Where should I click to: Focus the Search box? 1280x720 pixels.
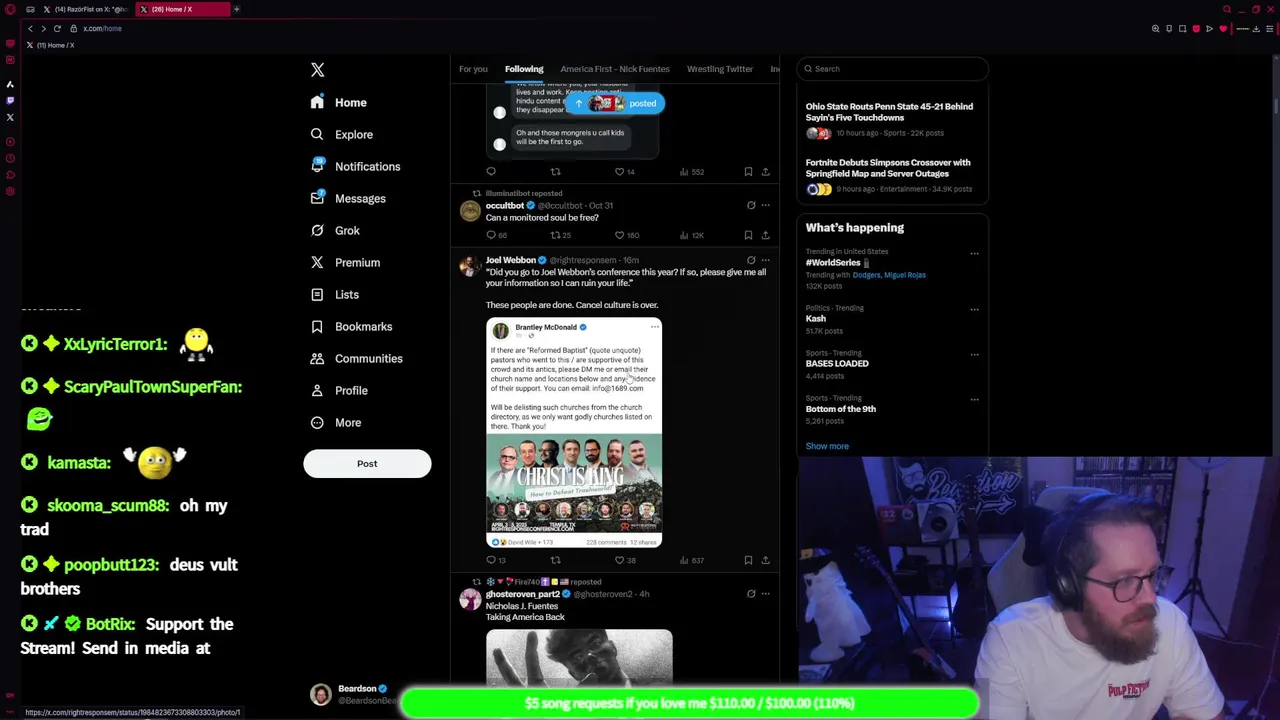tap(895, 69)
